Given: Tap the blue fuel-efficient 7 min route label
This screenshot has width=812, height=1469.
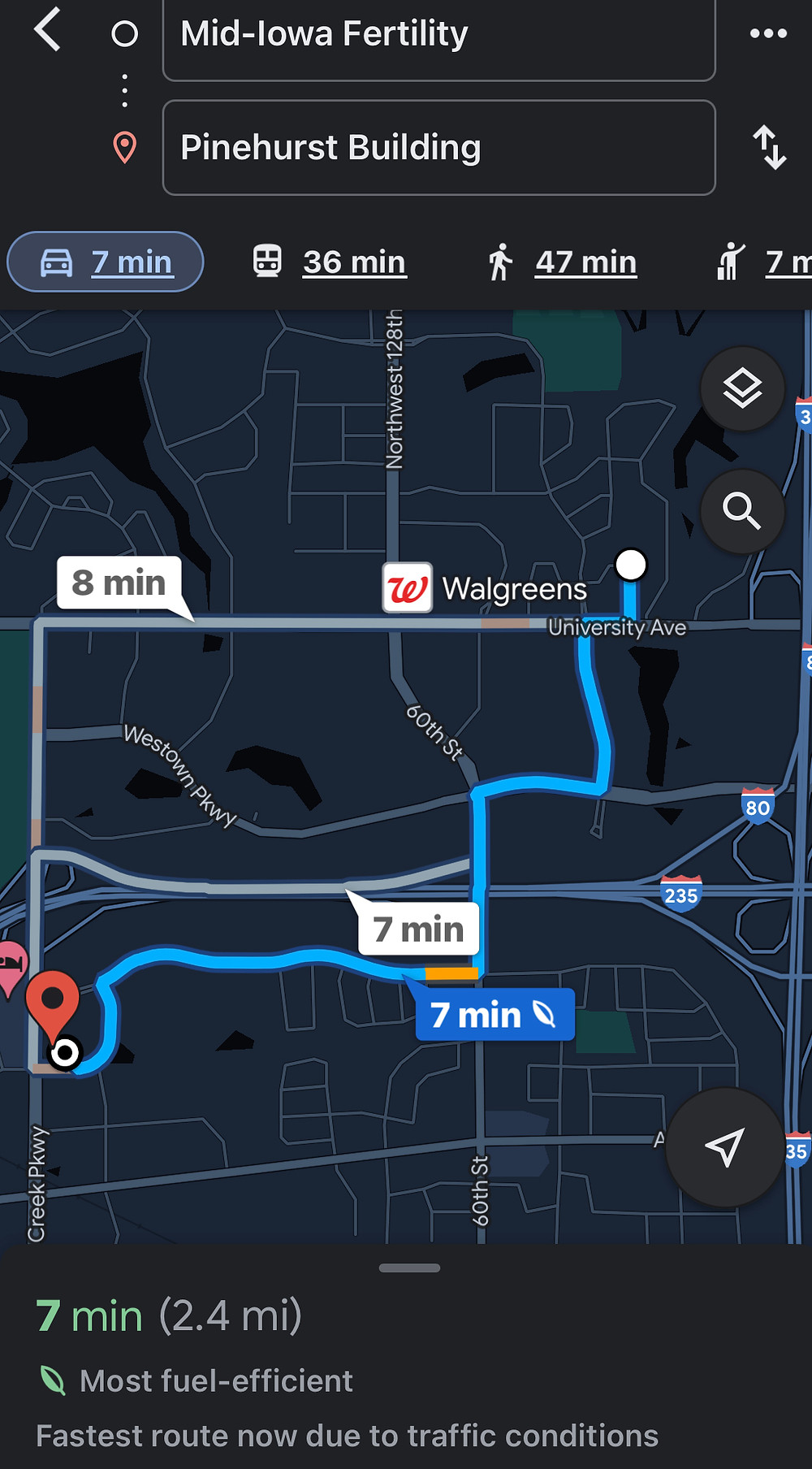Looking at the screenshot, I should 495,1015.
